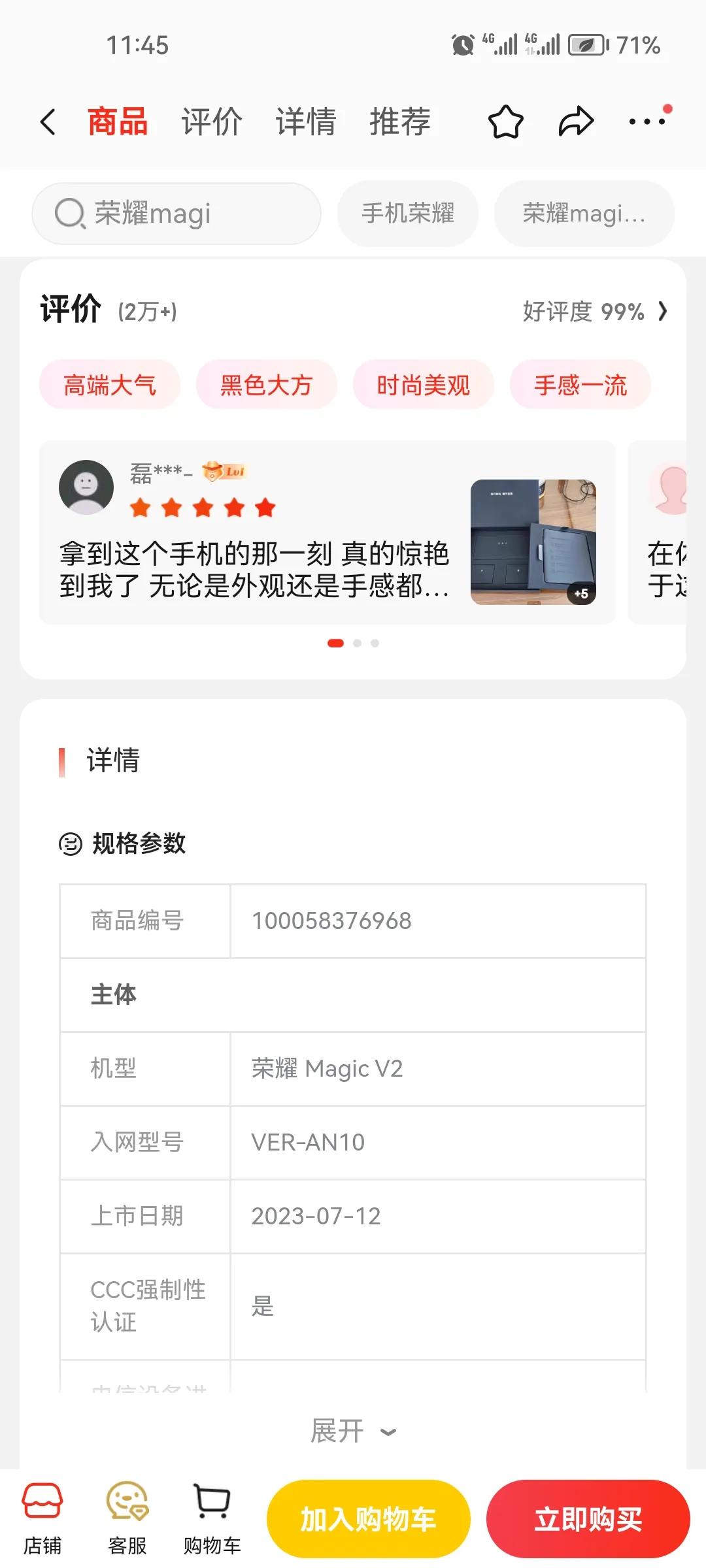Open the favorites star icon
706x1568 pixels.
click(504, 122)
